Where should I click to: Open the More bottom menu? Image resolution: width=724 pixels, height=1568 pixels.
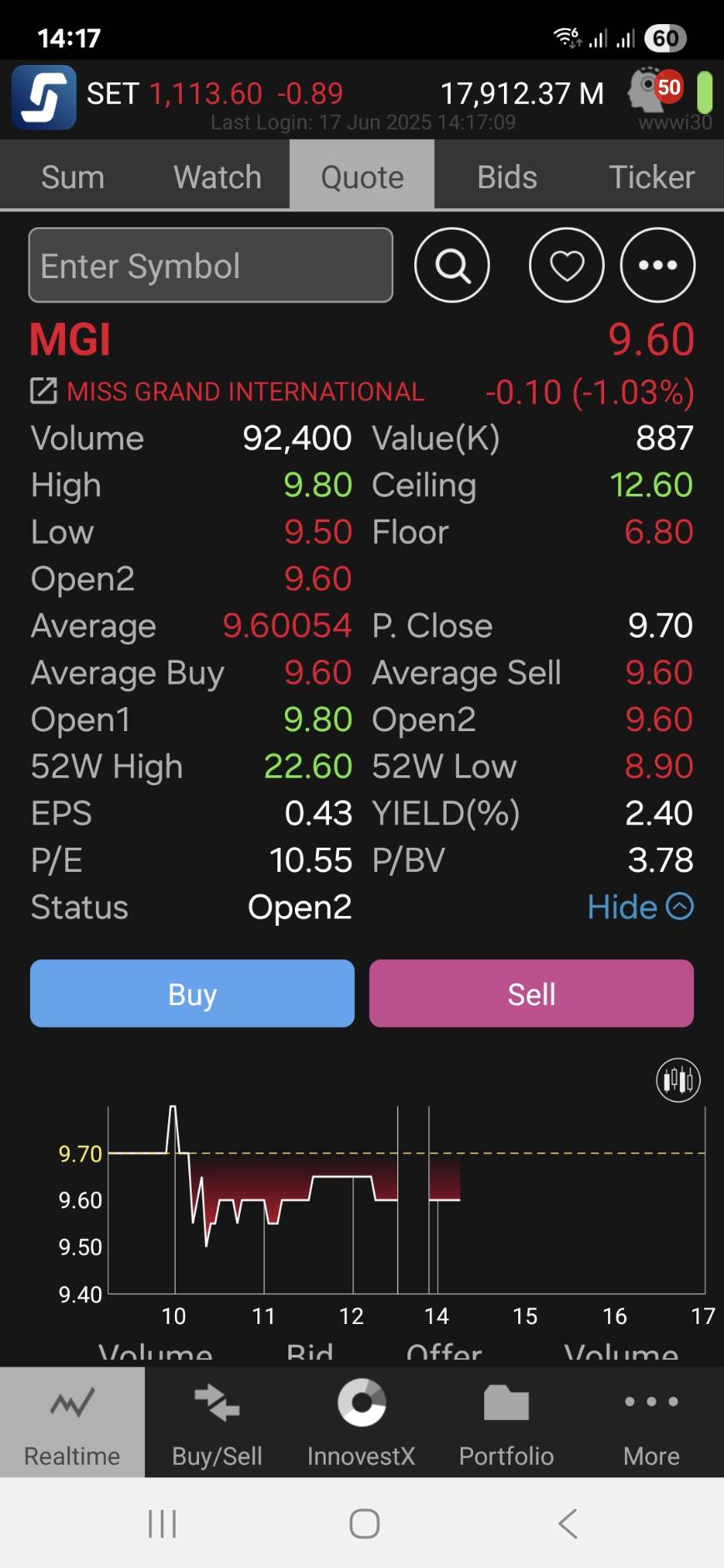click(x=652, y=1422)
